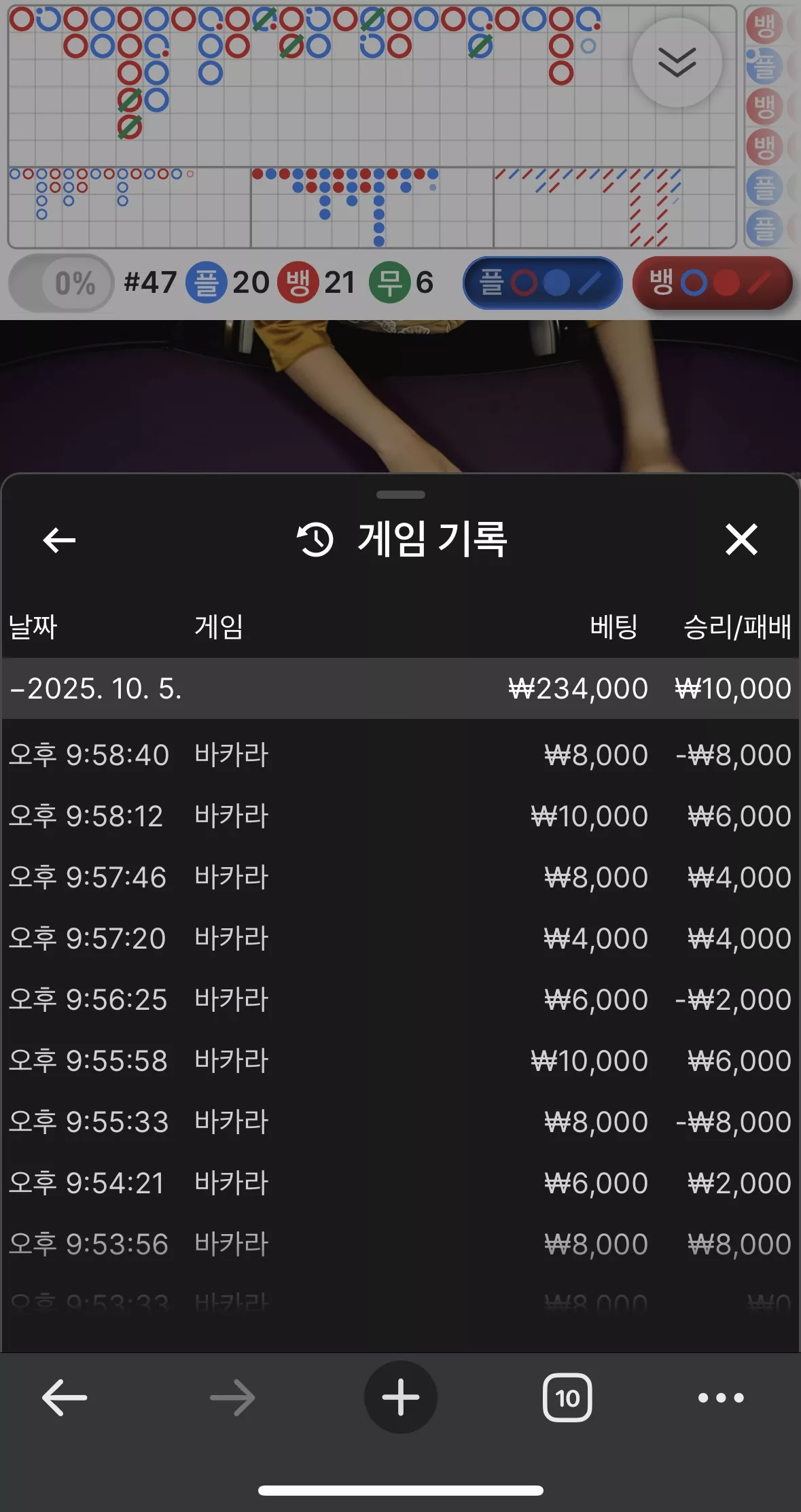View the 9:57:46 baccarat round details
The width and height of the screenshot is (801, 1512).
pos(400,877)
